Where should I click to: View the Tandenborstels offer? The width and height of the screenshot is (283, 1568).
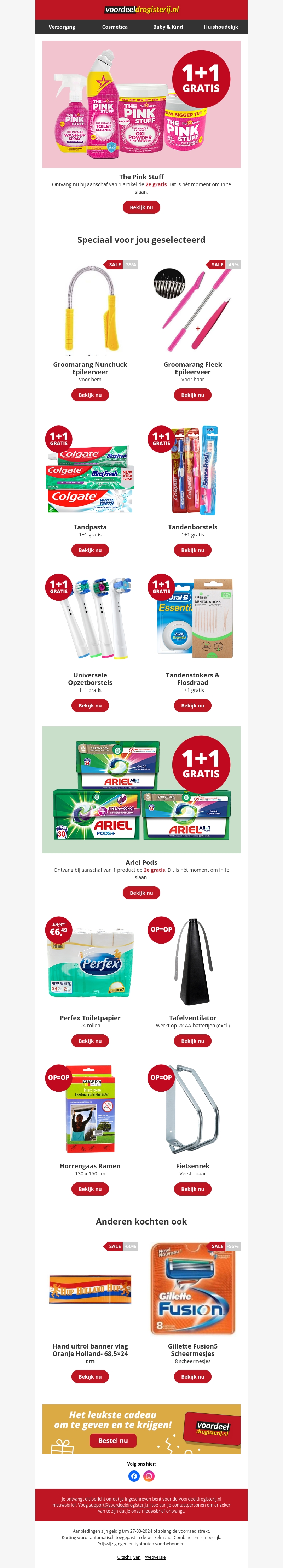pos(193,550)
